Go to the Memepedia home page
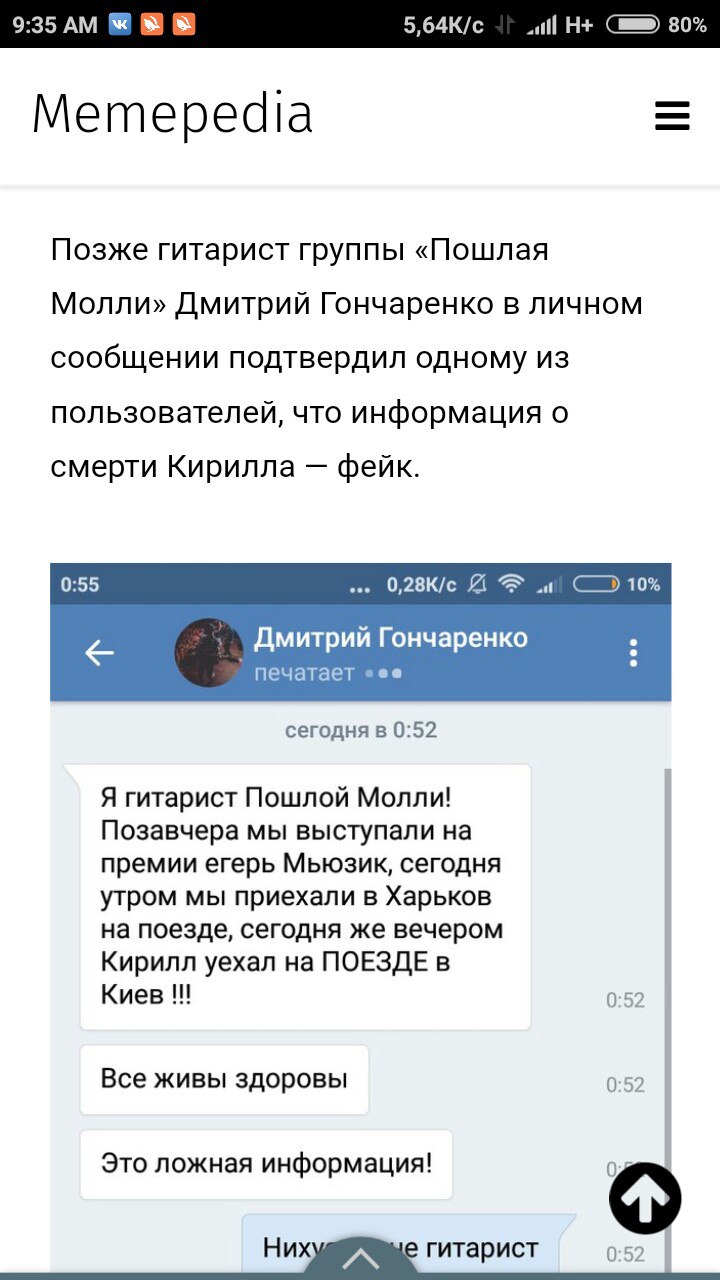Image resolution: width=720 pixels, height=1280 pixels. coord(172,114)
